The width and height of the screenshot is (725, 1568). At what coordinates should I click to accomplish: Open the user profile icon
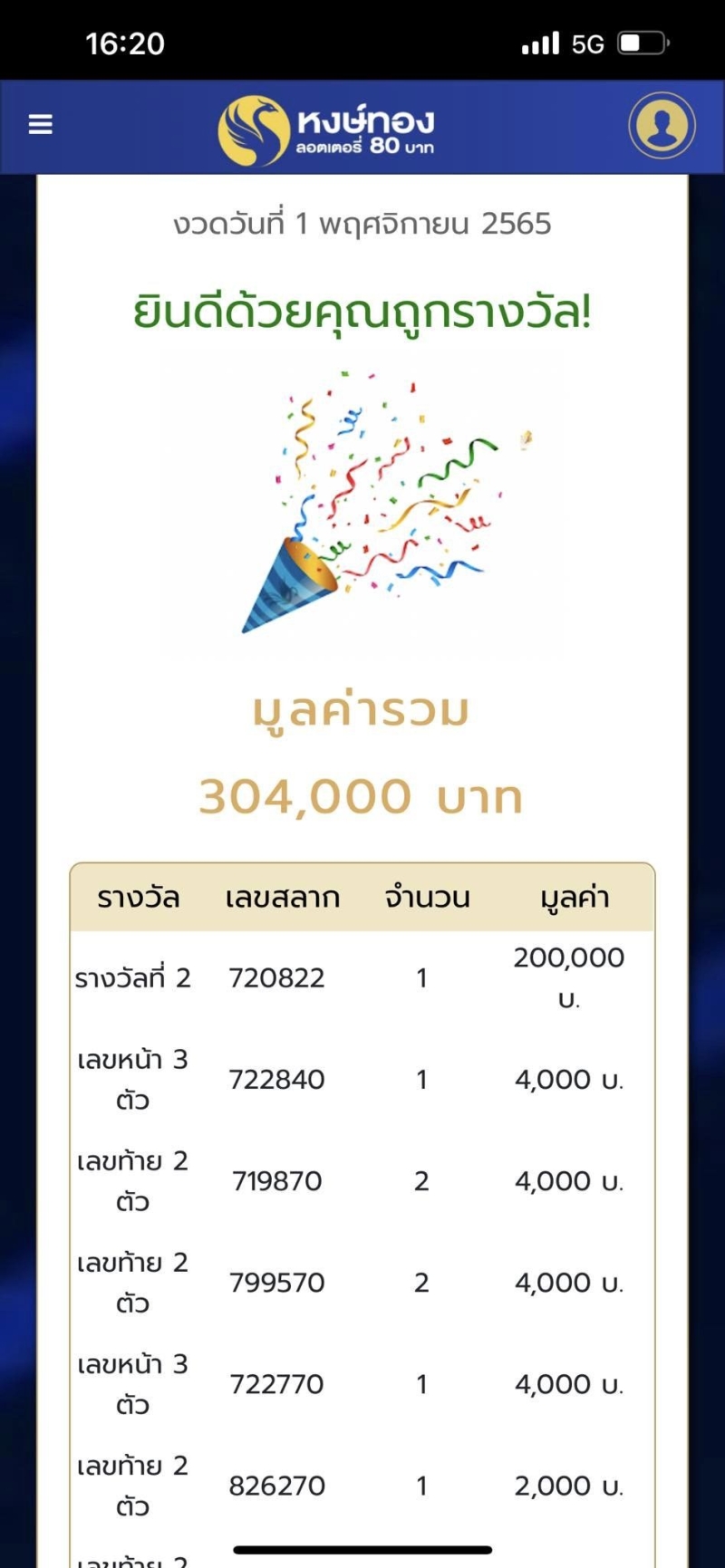tap(662, 126)
